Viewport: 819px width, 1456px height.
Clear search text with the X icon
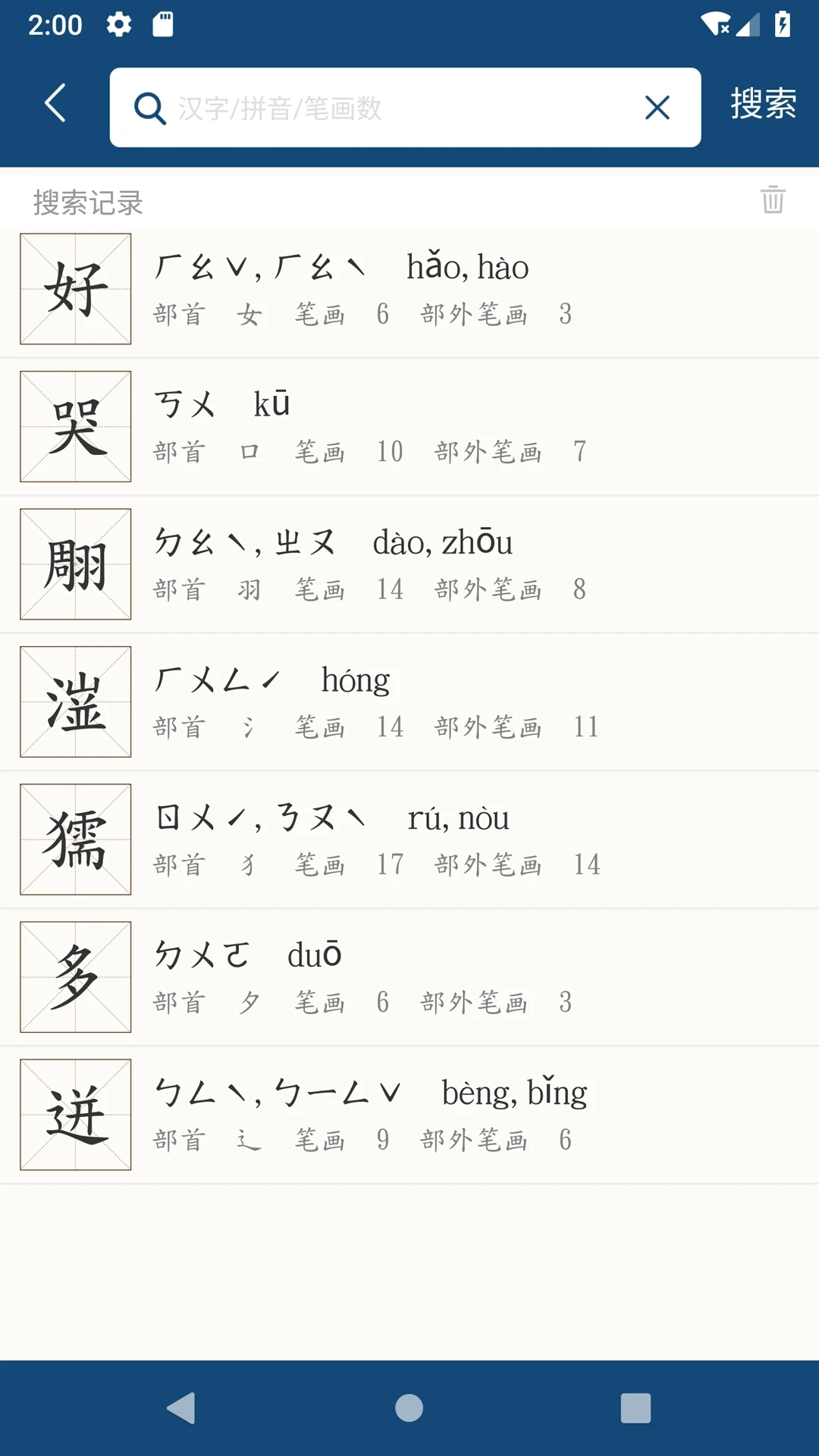[x=657, y=108]
